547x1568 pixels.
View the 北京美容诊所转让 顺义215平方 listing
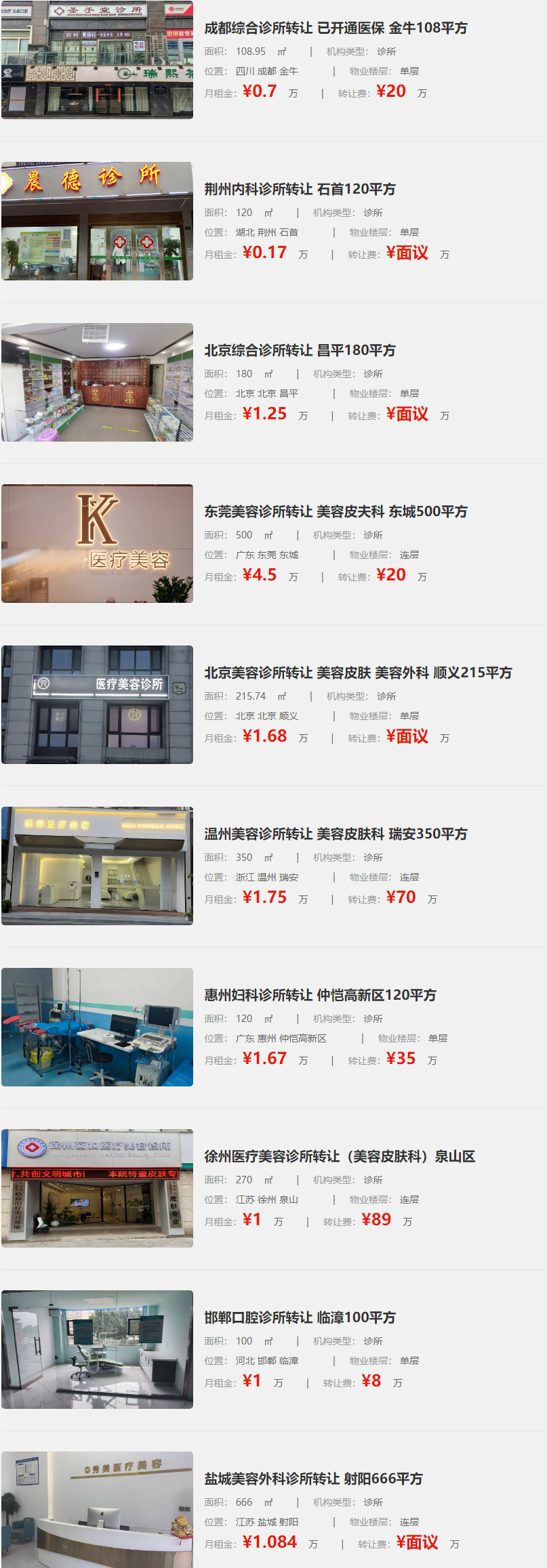point(358,673)
